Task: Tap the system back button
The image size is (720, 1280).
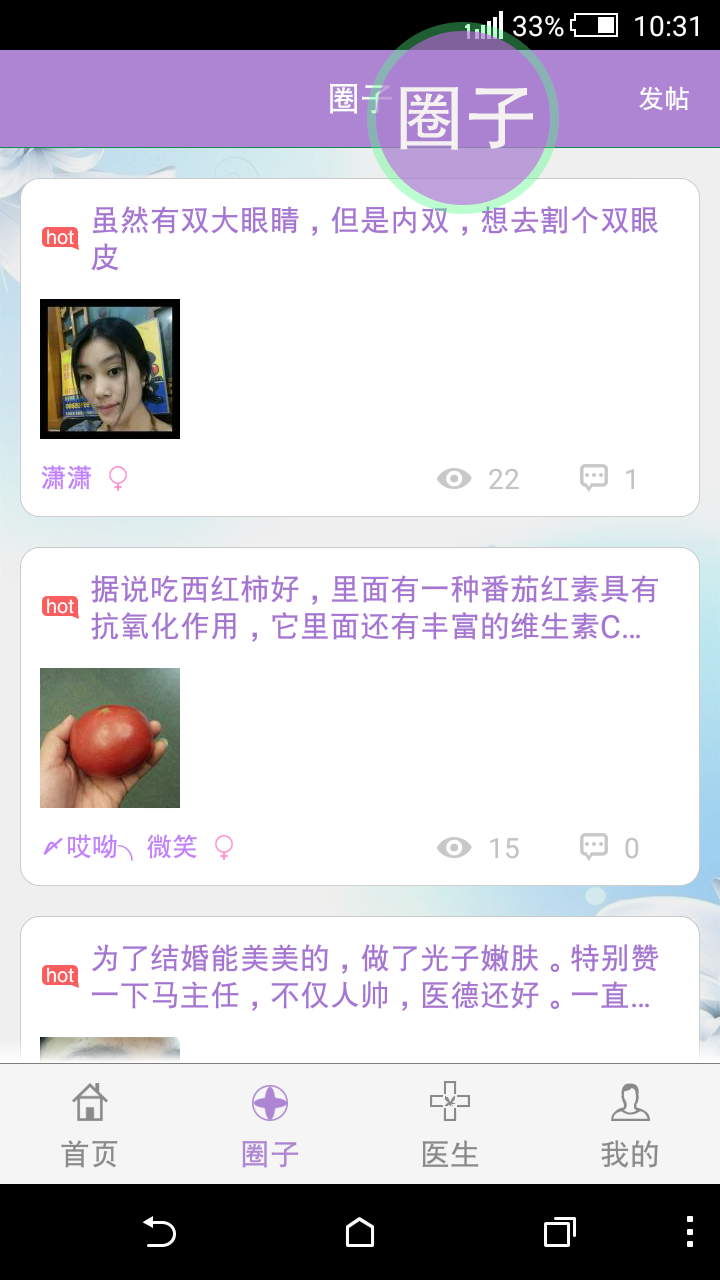Action: (x=159, y=1232)
